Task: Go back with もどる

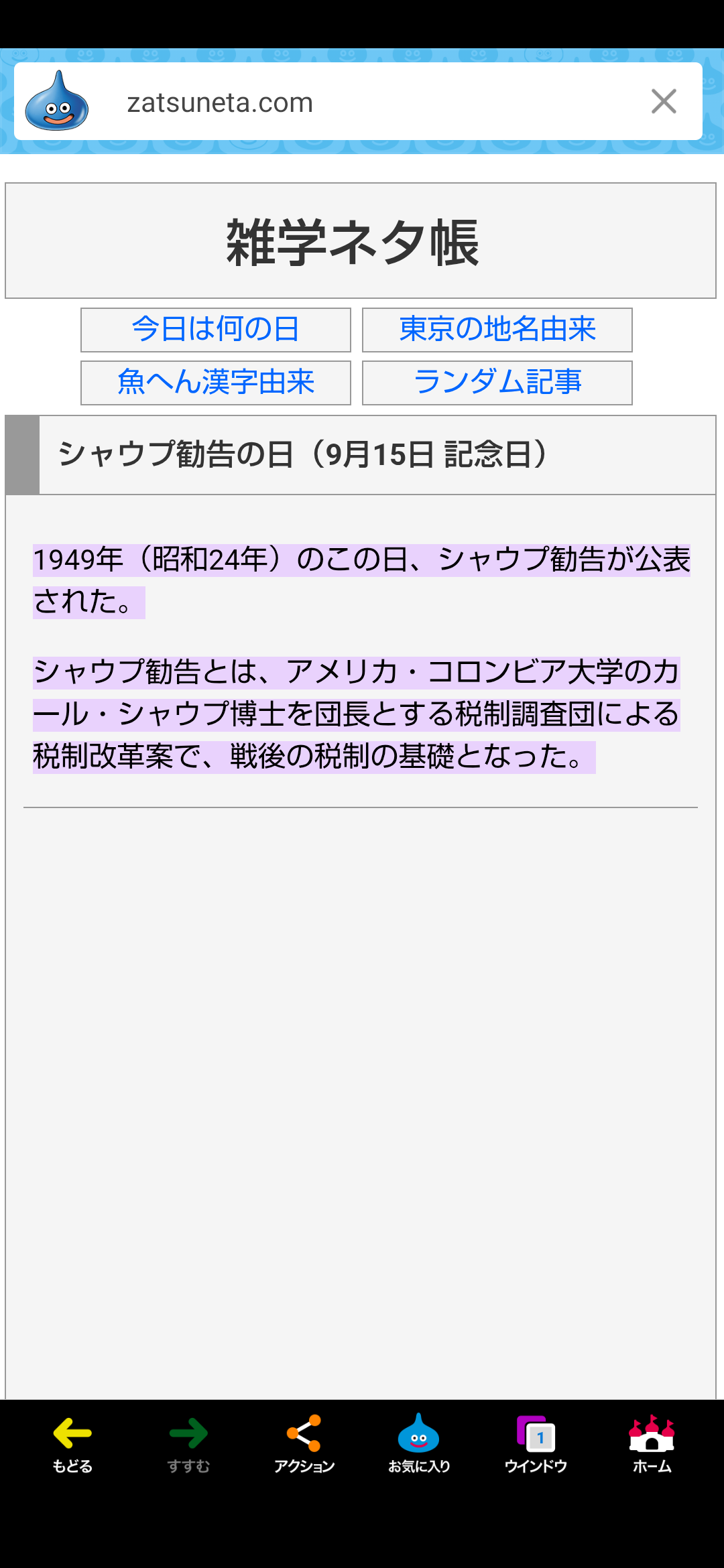Action: pyautogui.click(x=72, y=1445)
